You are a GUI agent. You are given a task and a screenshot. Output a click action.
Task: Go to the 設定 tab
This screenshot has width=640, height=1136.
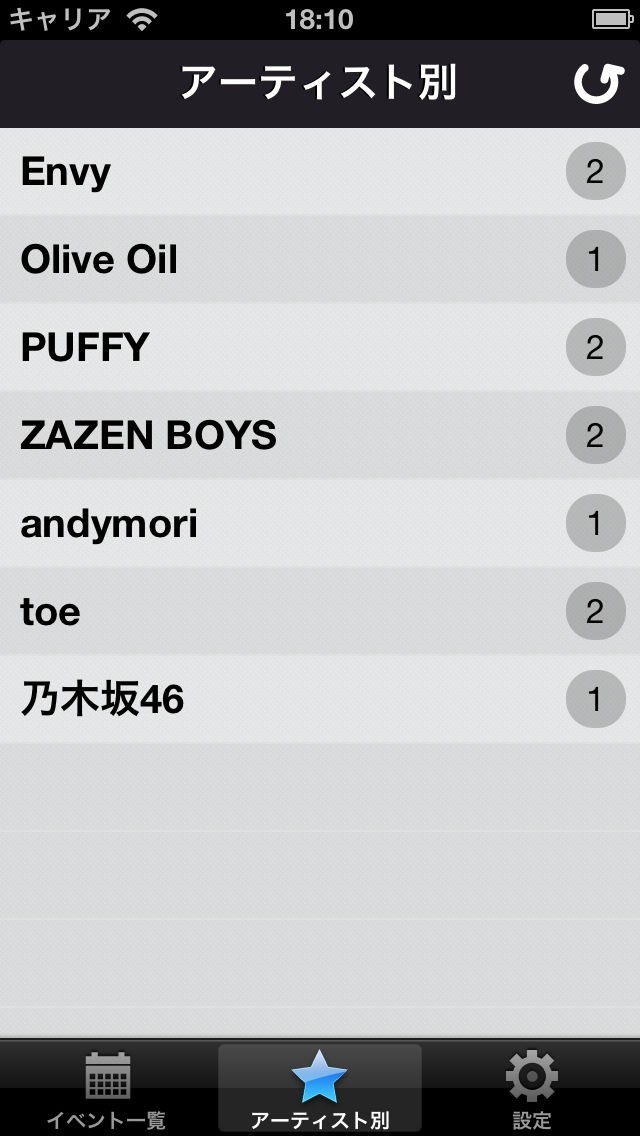coord(532,1090)
